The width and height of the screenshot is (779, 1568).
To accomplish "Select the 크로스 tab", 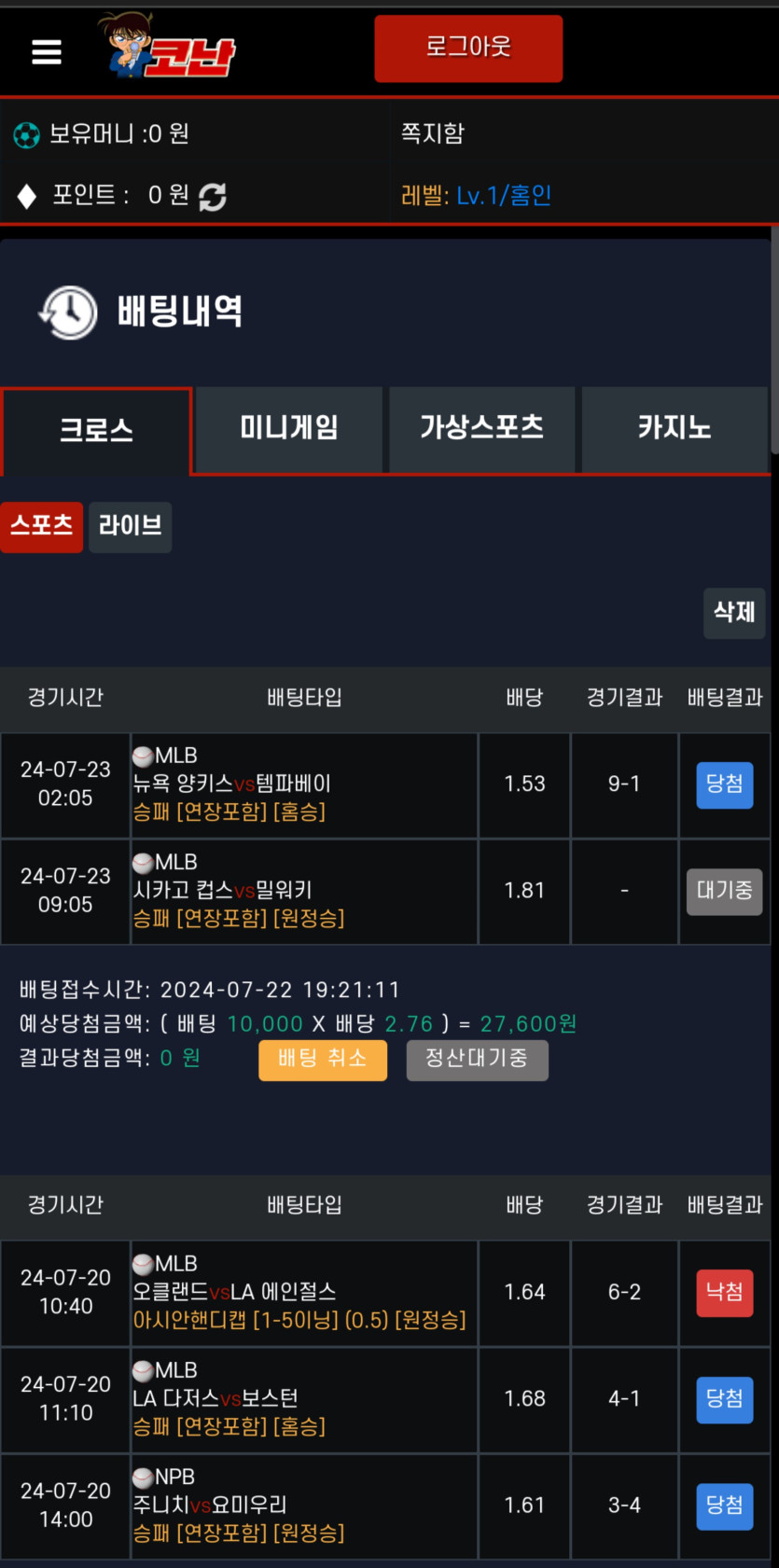I will [96, 430].
